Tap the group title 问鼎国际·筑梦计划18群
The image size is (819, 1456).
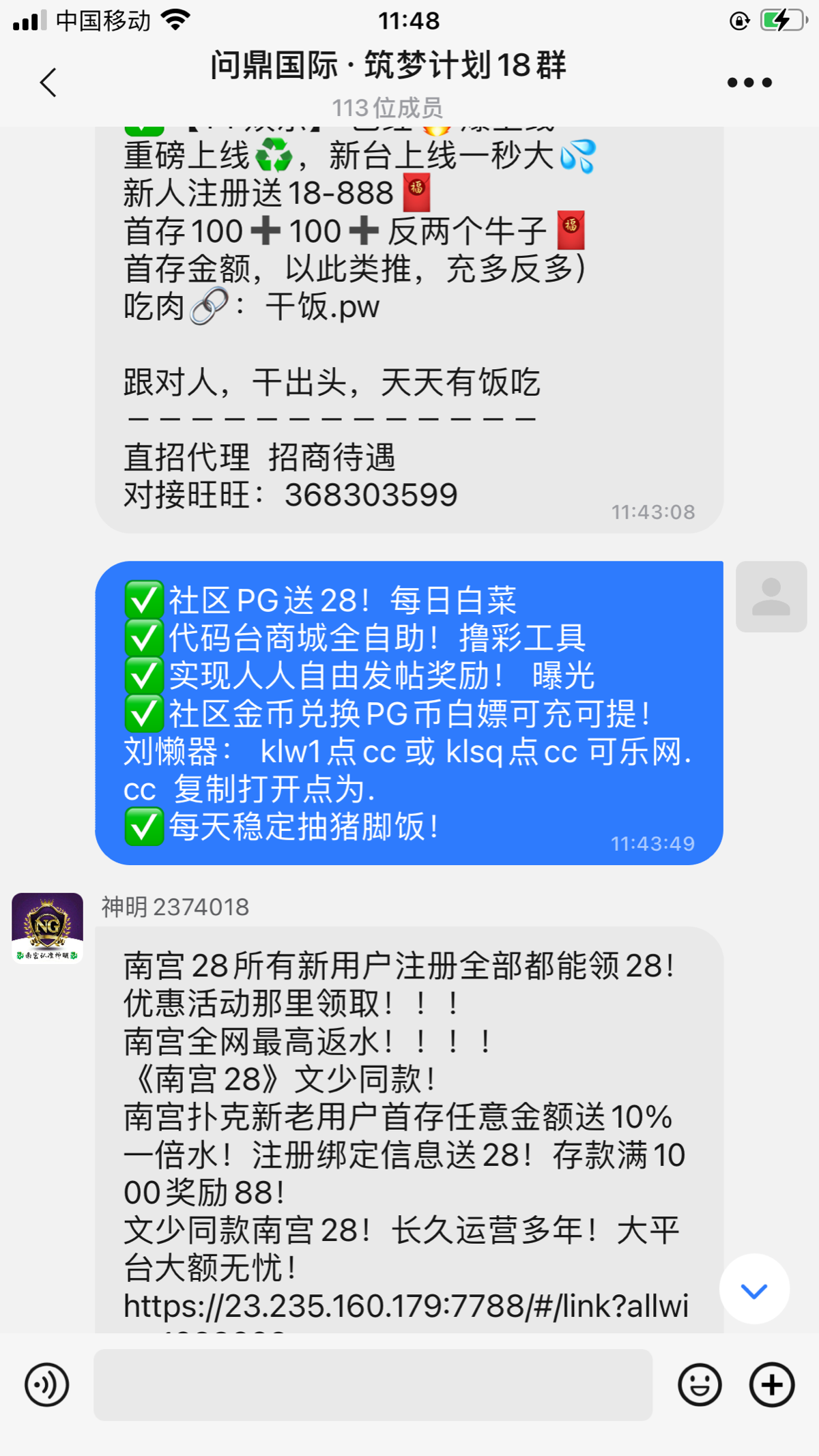(389, 68)
